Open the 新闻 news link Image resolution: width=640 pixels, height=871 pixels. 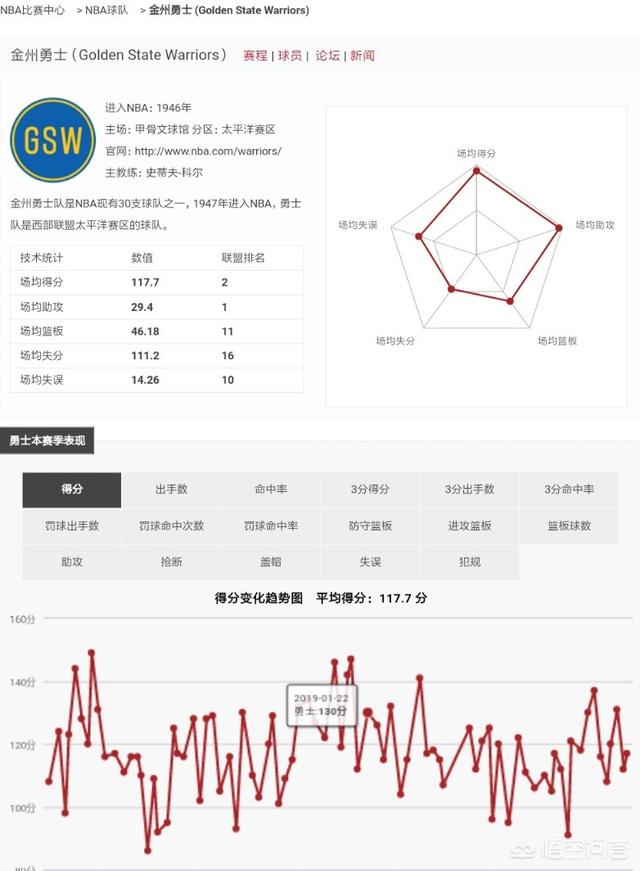coord(362,56)
